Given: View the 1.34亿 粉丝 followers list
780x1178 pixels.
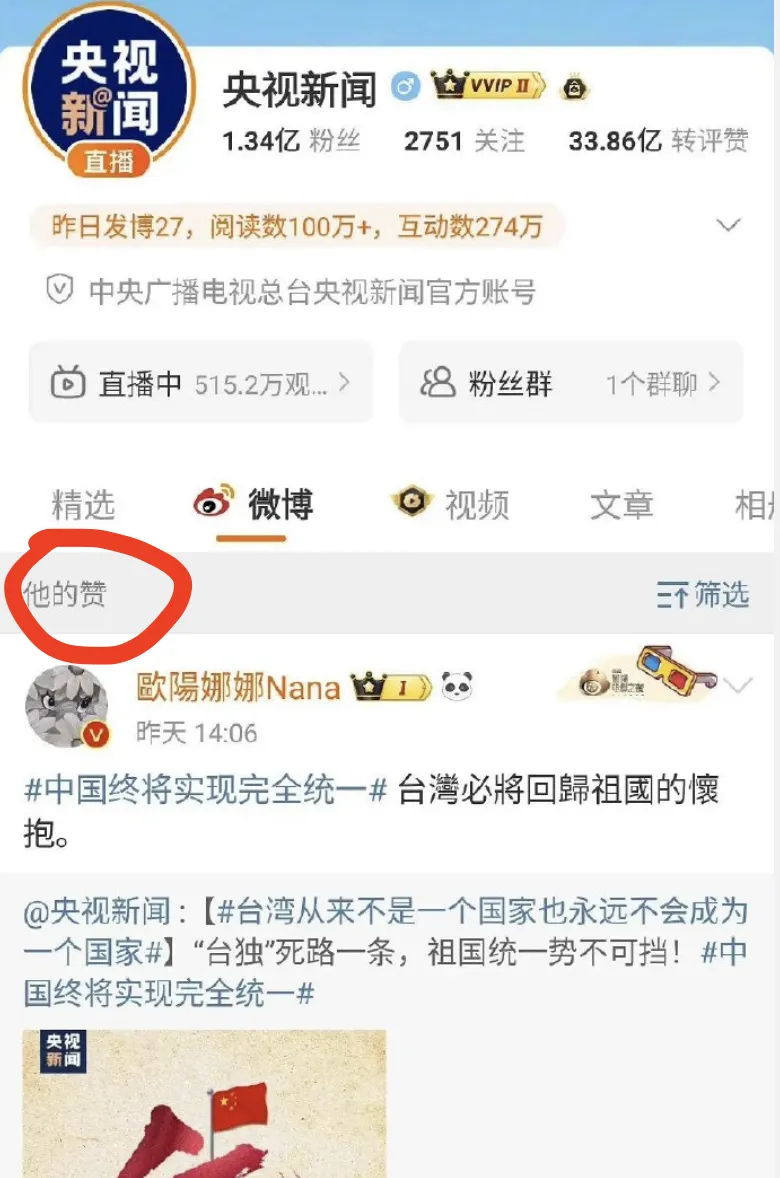Looking at the screenshot, I should (x=291, y=141).
